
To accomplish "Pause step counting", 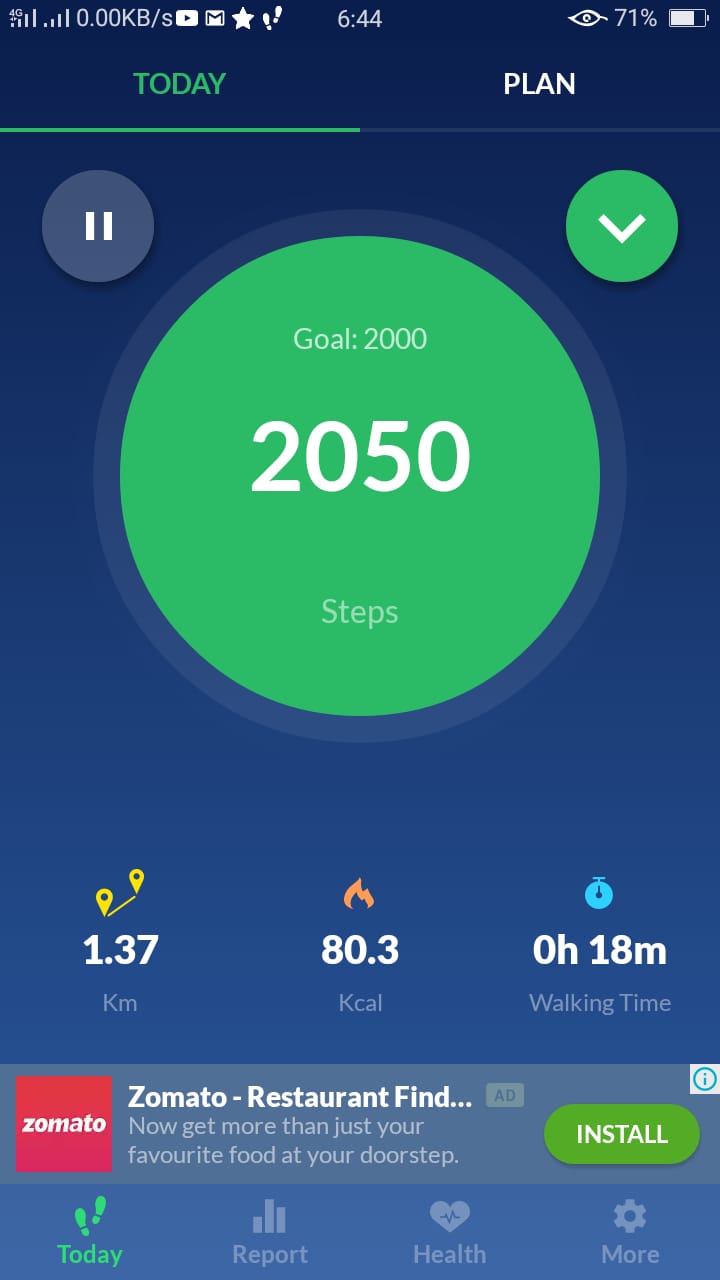I will 98,226.
